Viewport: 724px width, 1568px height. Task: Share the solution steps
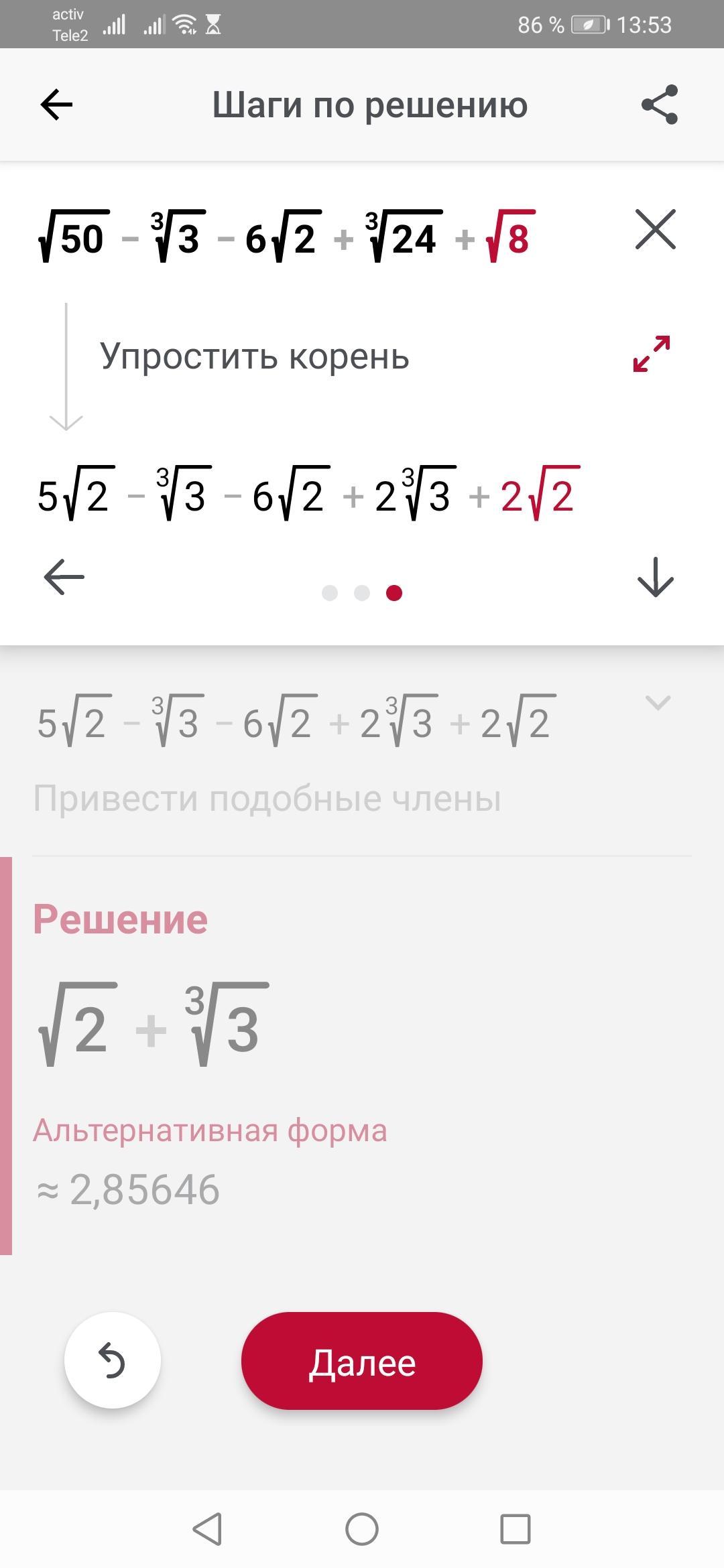tap(660, 105)
